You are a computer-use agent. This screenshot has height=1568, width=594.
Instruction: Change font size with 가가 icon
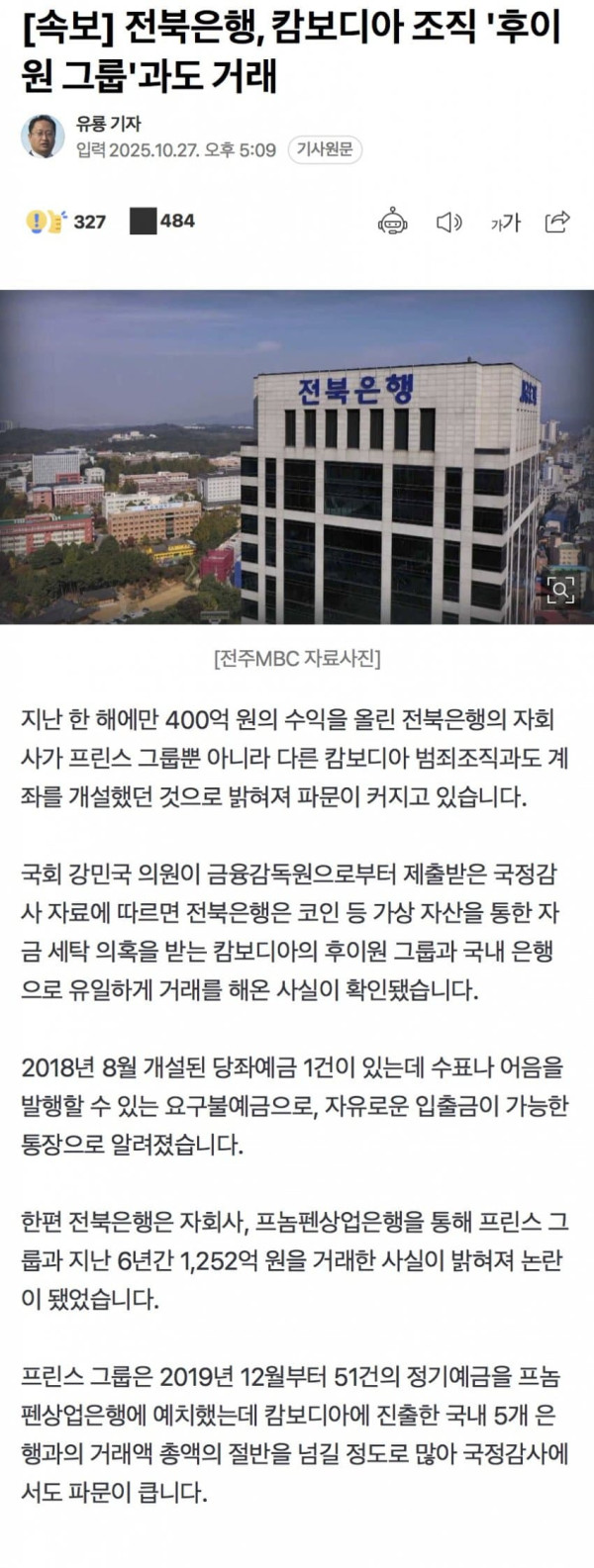pyautogui.click(x=505, y=223)
